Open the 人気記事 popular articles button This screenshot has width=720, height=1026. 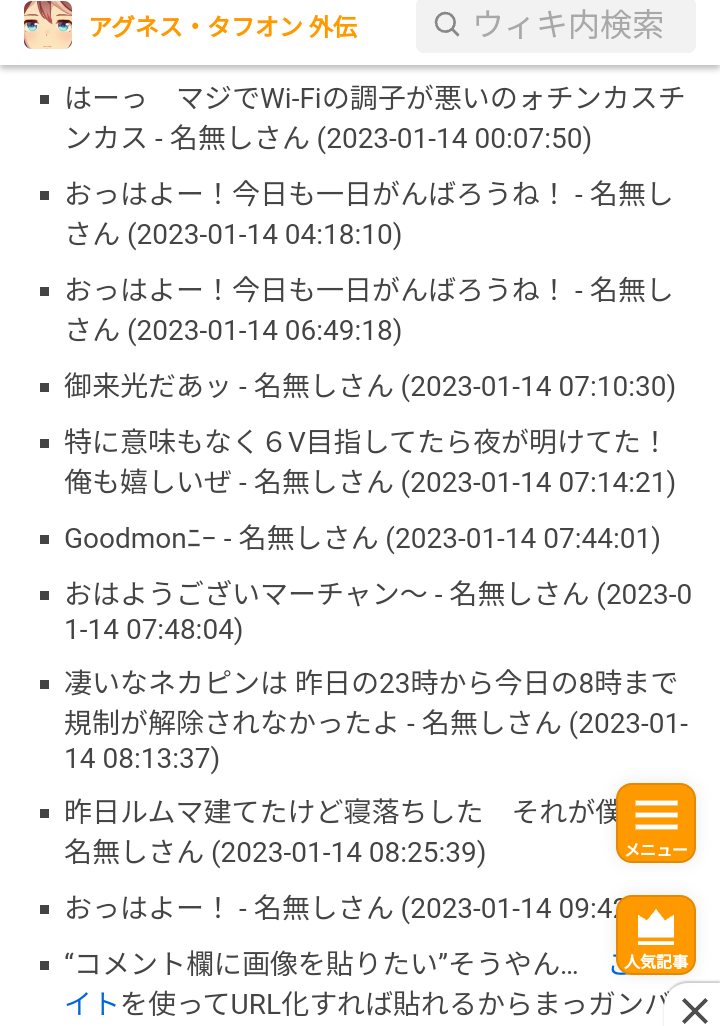656,934
